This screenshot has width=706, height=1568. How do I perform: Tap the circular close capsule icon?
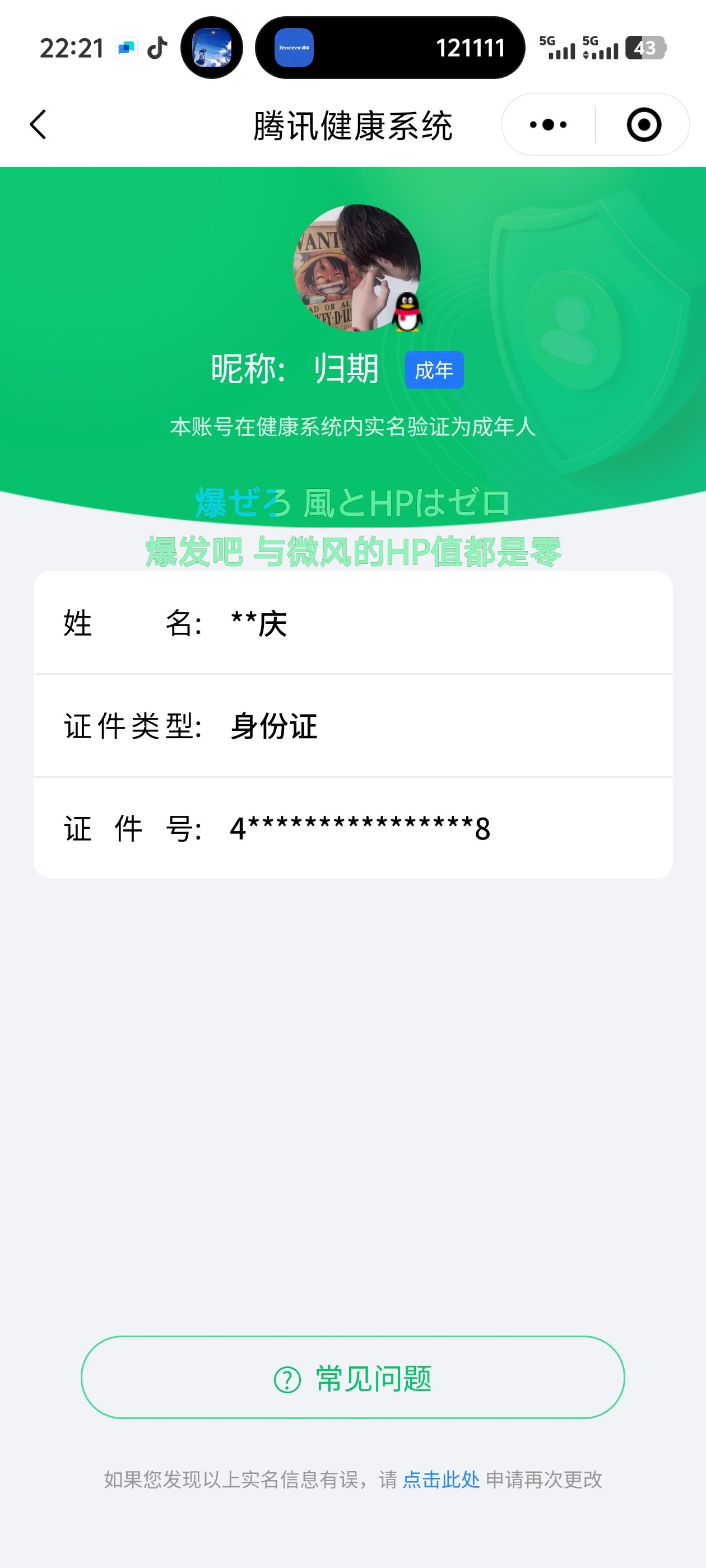pyautogui.click(x=643, y=124)
